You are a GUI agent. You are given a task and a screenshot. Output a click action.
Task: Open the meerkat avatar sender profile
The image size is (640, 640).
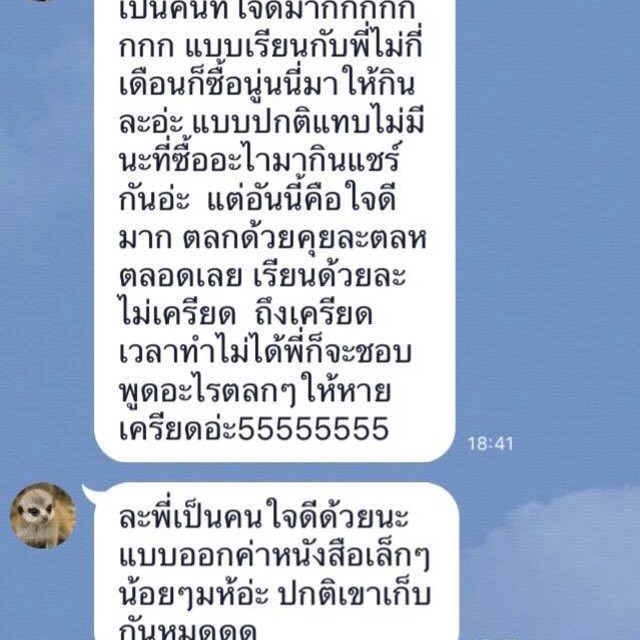[x=43, y=515]
